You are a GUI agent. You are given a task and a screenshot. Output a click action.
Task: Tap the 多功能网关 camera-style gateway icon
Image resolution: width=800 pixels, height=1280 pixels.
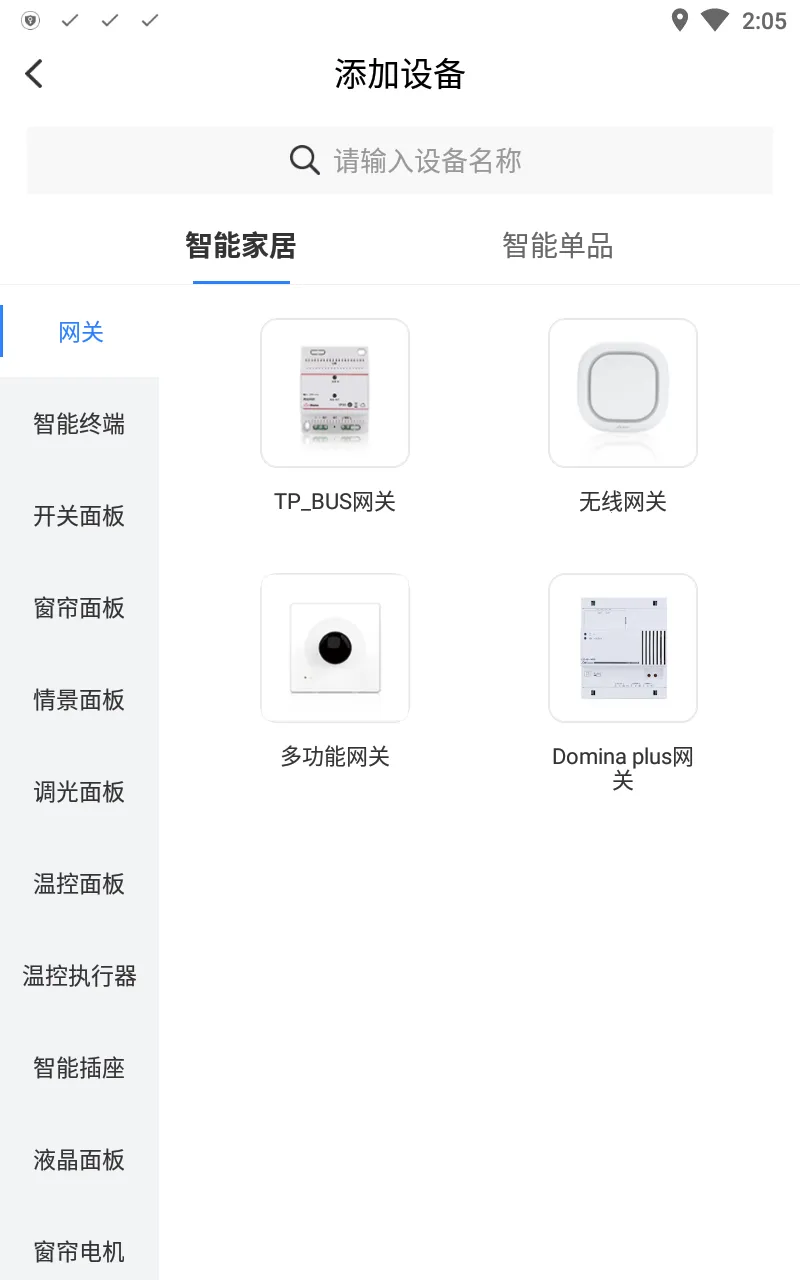(335, 647)
